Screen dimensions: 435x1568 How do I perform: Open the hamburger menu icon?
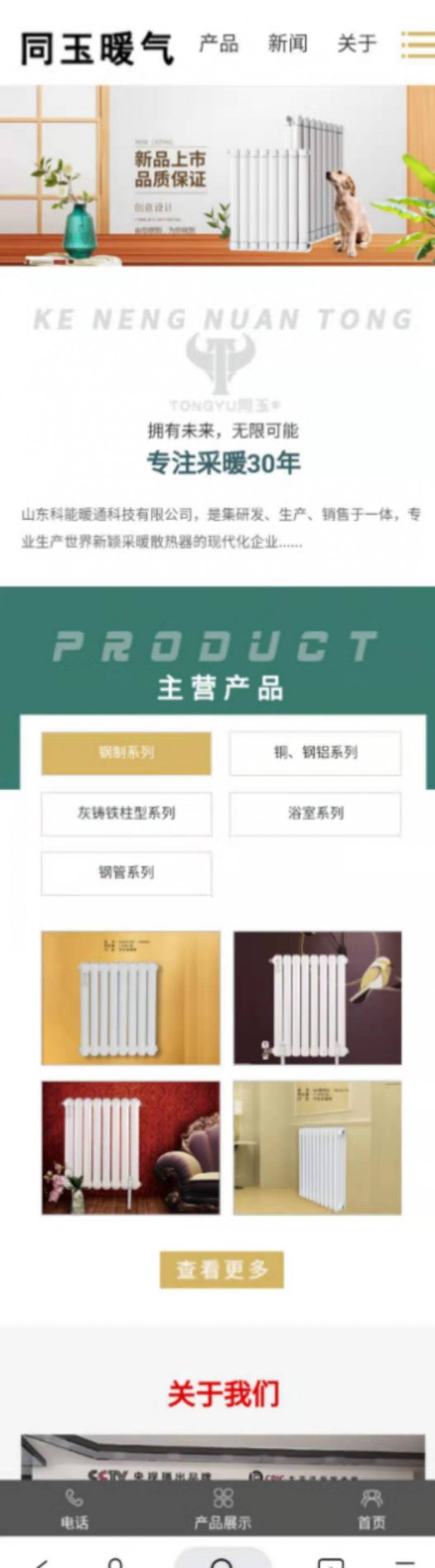pyautogui.click(x=418, y=45)
